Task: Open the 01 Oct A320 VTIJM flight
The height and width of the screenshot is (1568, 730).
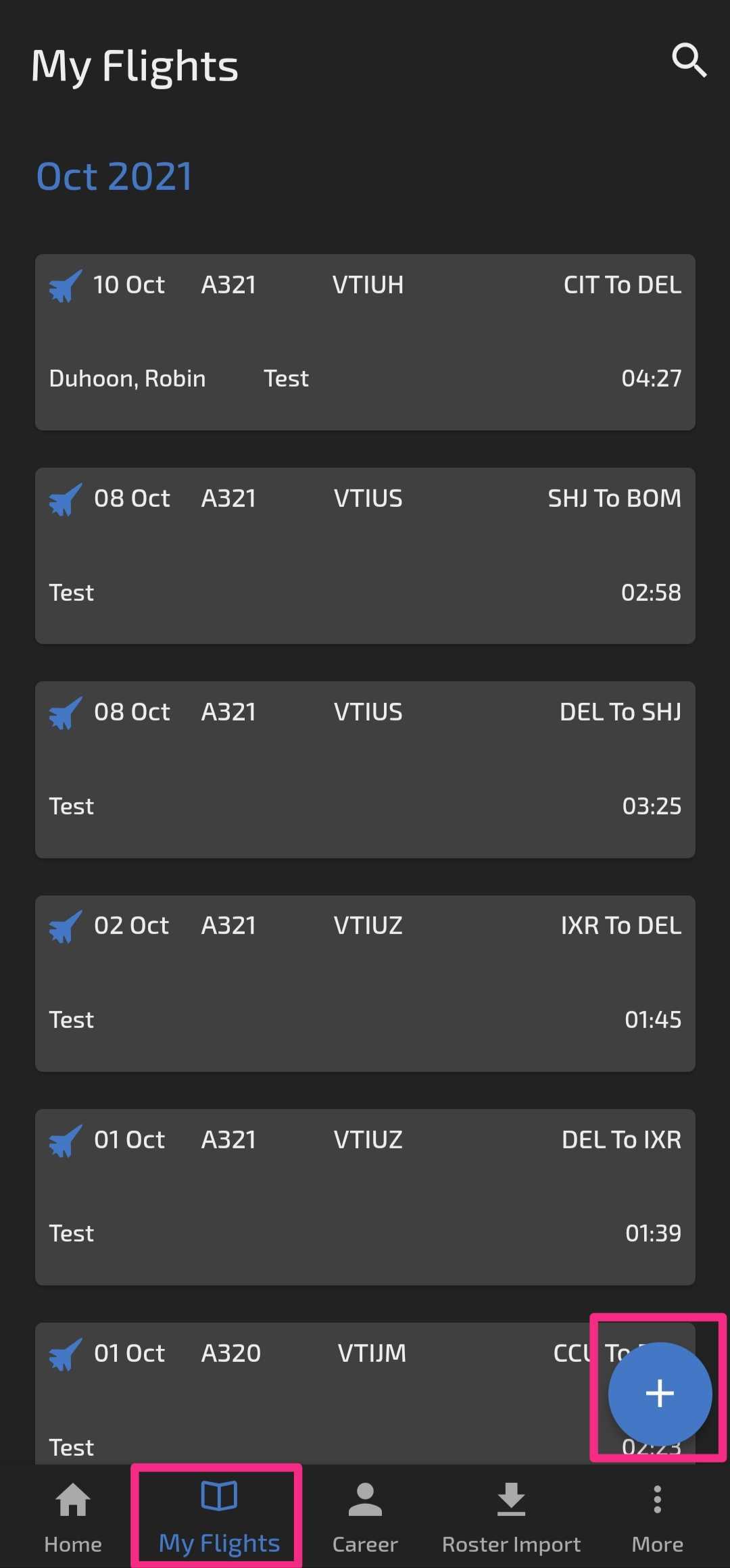Action: 318,1394
